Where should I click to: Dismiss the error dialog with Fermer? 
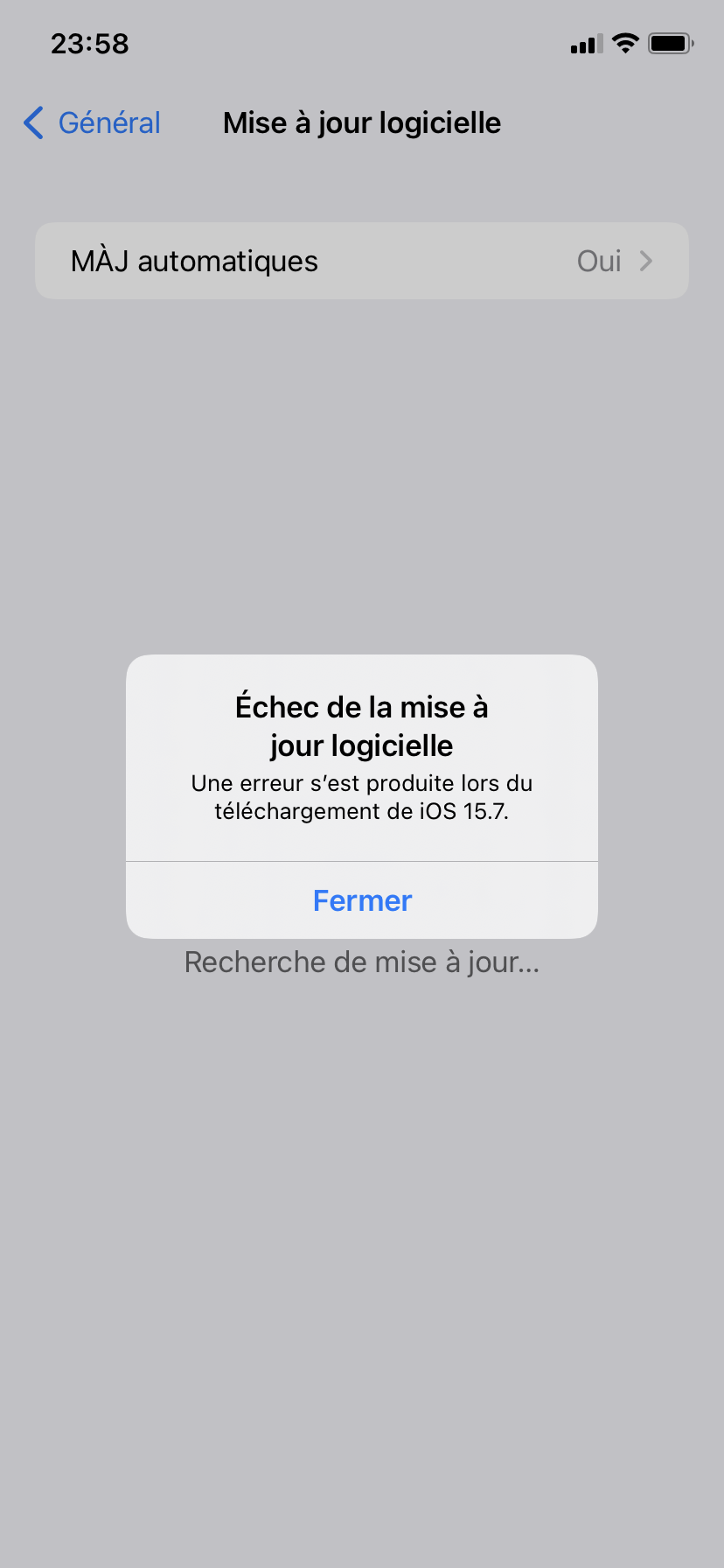point(362,900)
